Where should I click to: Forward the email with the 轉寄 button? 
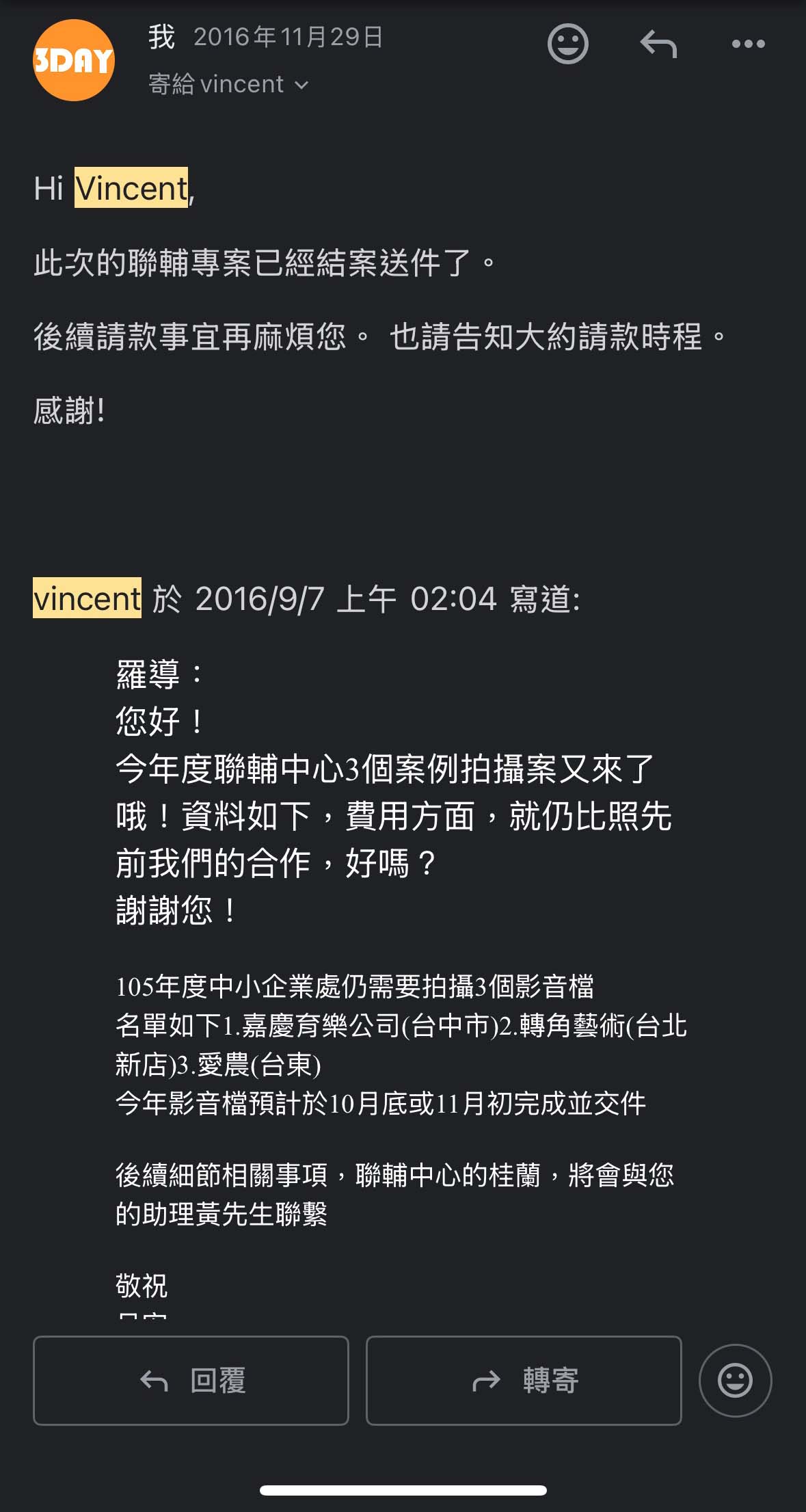point(524,1380)
